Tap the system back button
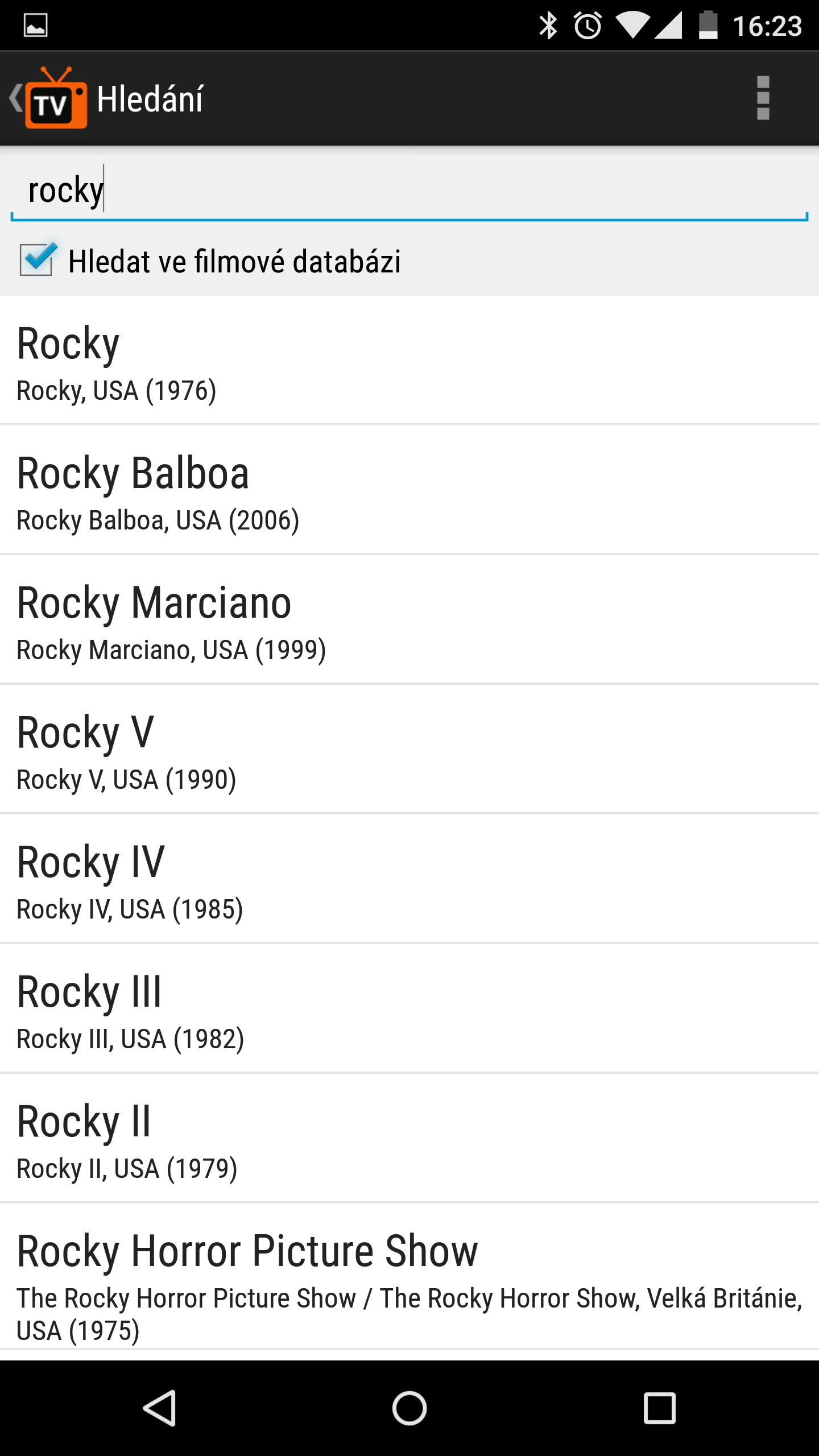The width and height of the screenshot is (819, 1456). [159, 1408]
